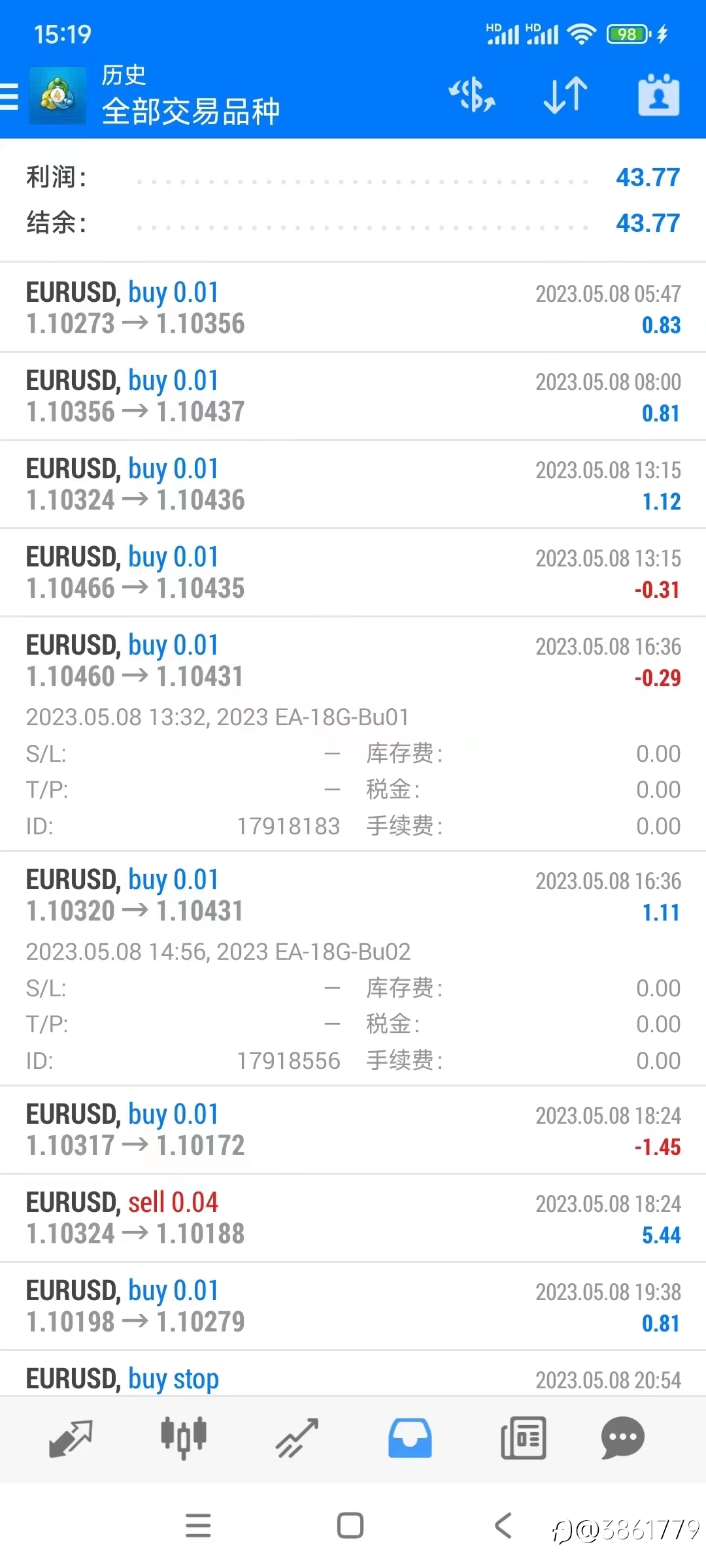The height and width of the screenshot is (1568, 706).
Task: Switch to the candlestick Chart tab
Action: 184,1439
